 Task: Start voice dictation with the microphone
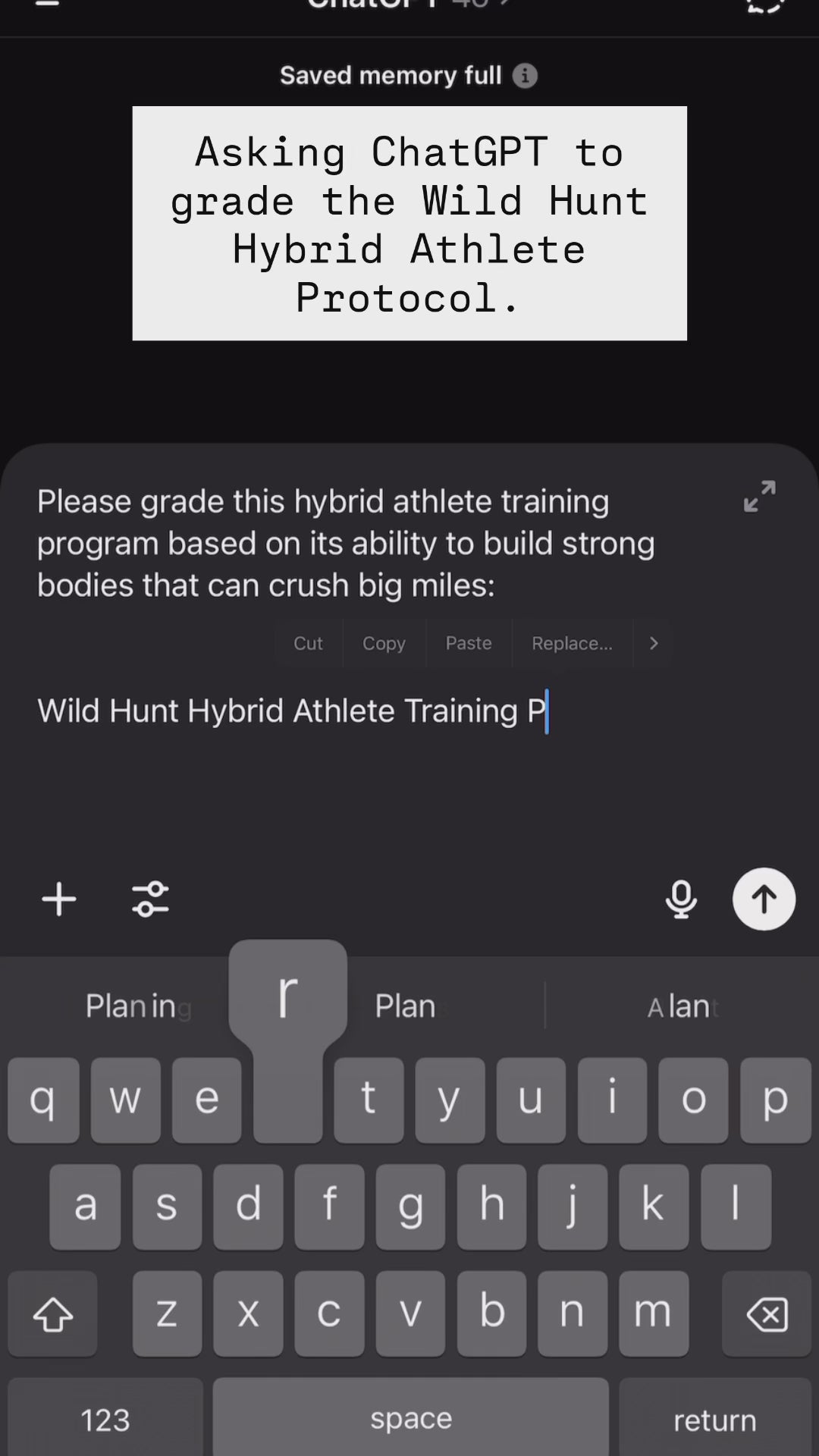click(681, 899)
